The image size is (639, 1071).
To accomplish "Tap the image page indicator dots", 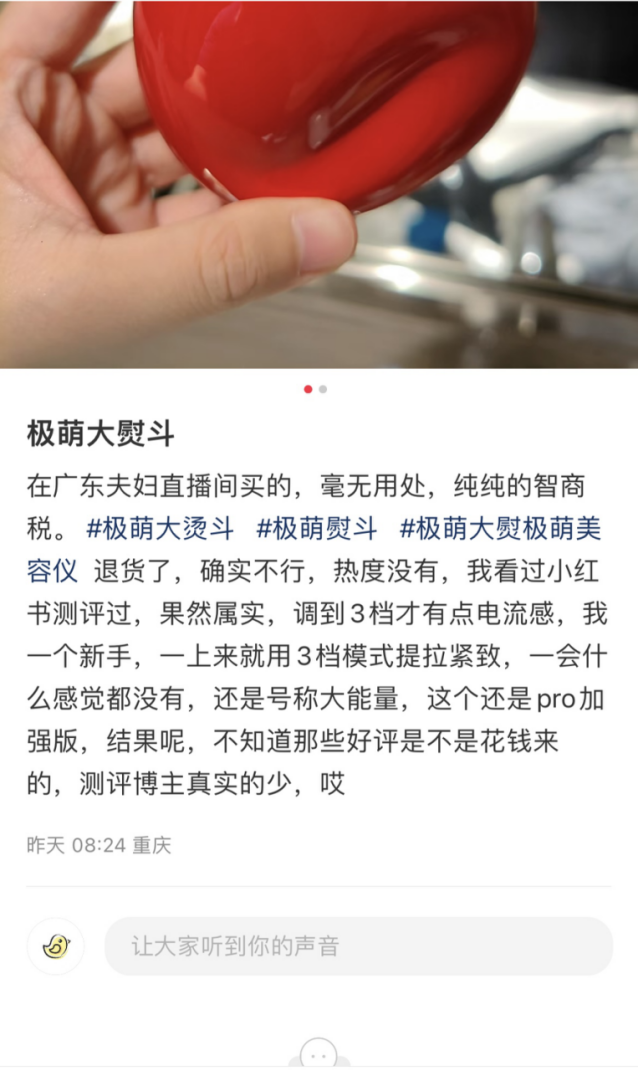I will tap(315, 389).
